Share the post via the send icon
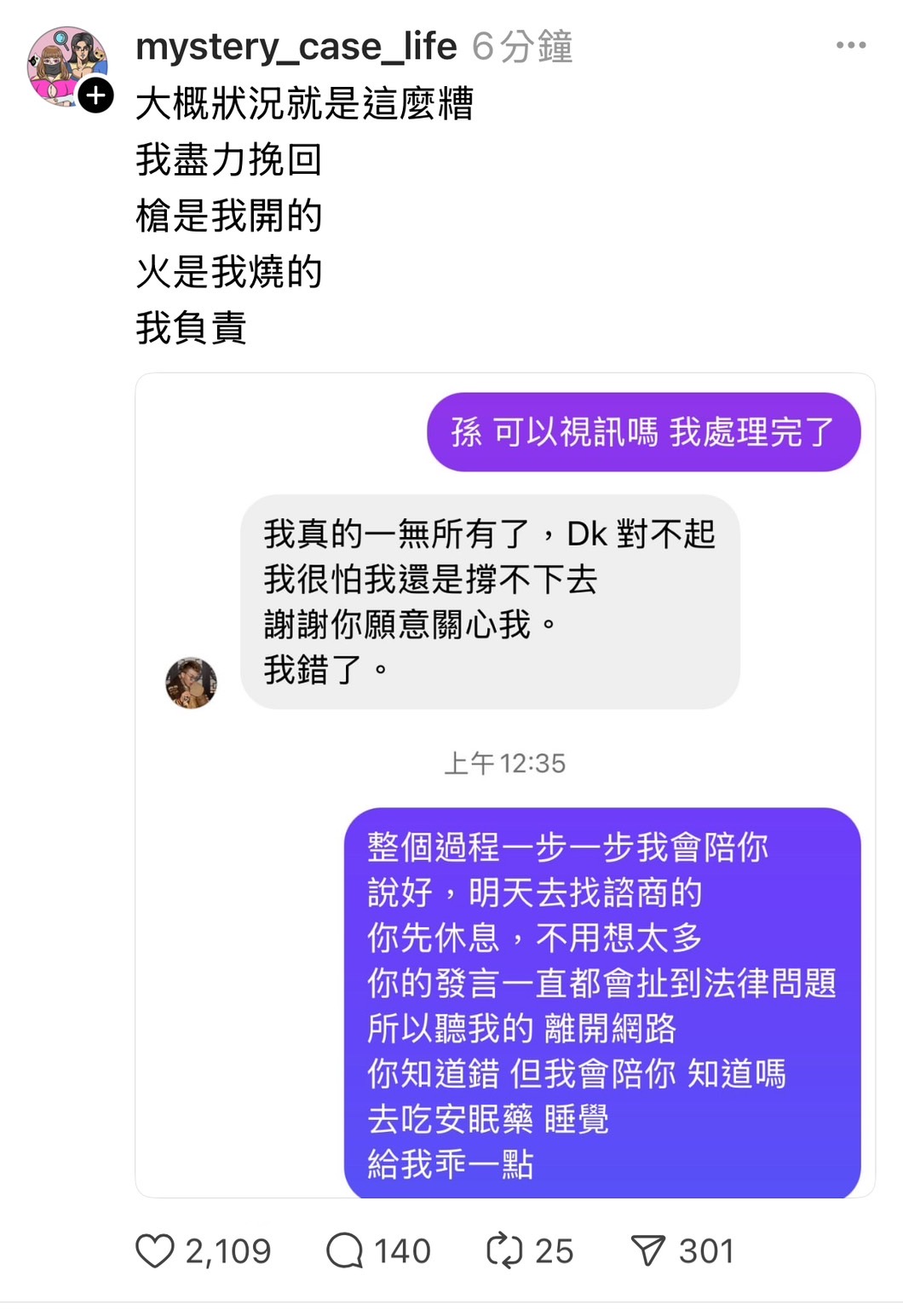 (x=647, y=1251)
